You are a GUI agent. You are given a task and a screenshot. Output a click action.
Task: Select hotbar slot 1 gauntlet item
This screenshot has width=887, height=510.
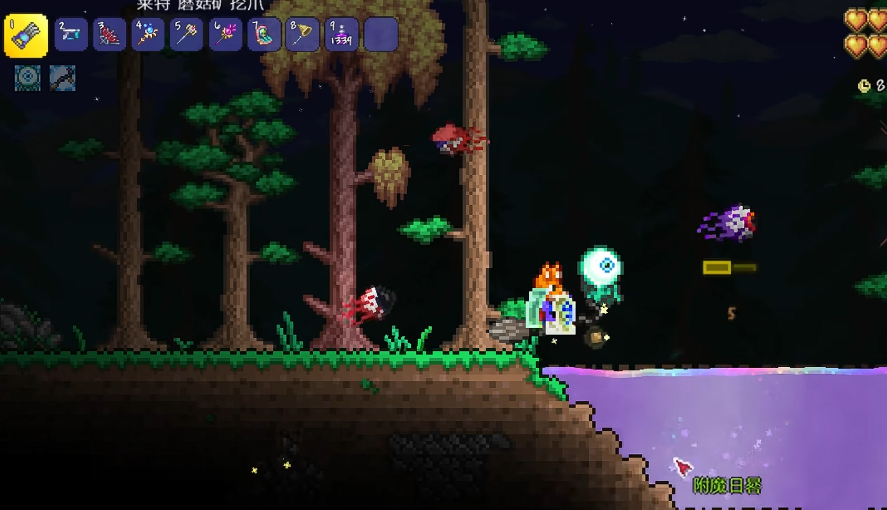pos(25,35)
